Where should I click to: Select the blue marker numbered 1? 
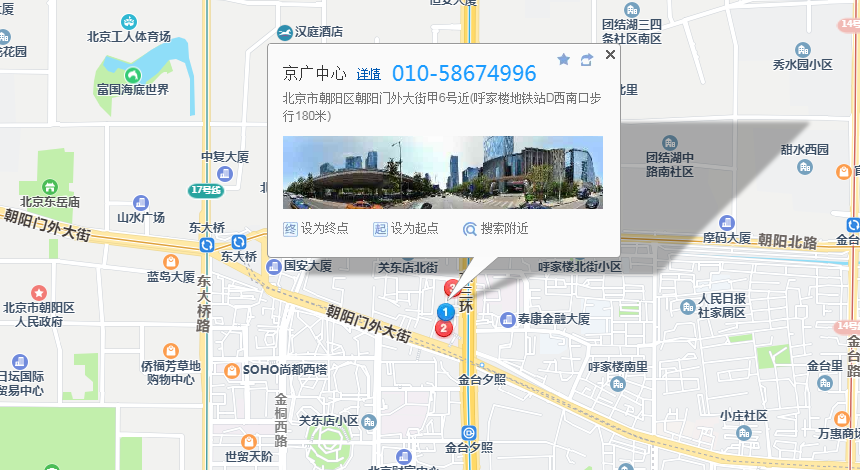pyautogui.click(x=446, y=311)
